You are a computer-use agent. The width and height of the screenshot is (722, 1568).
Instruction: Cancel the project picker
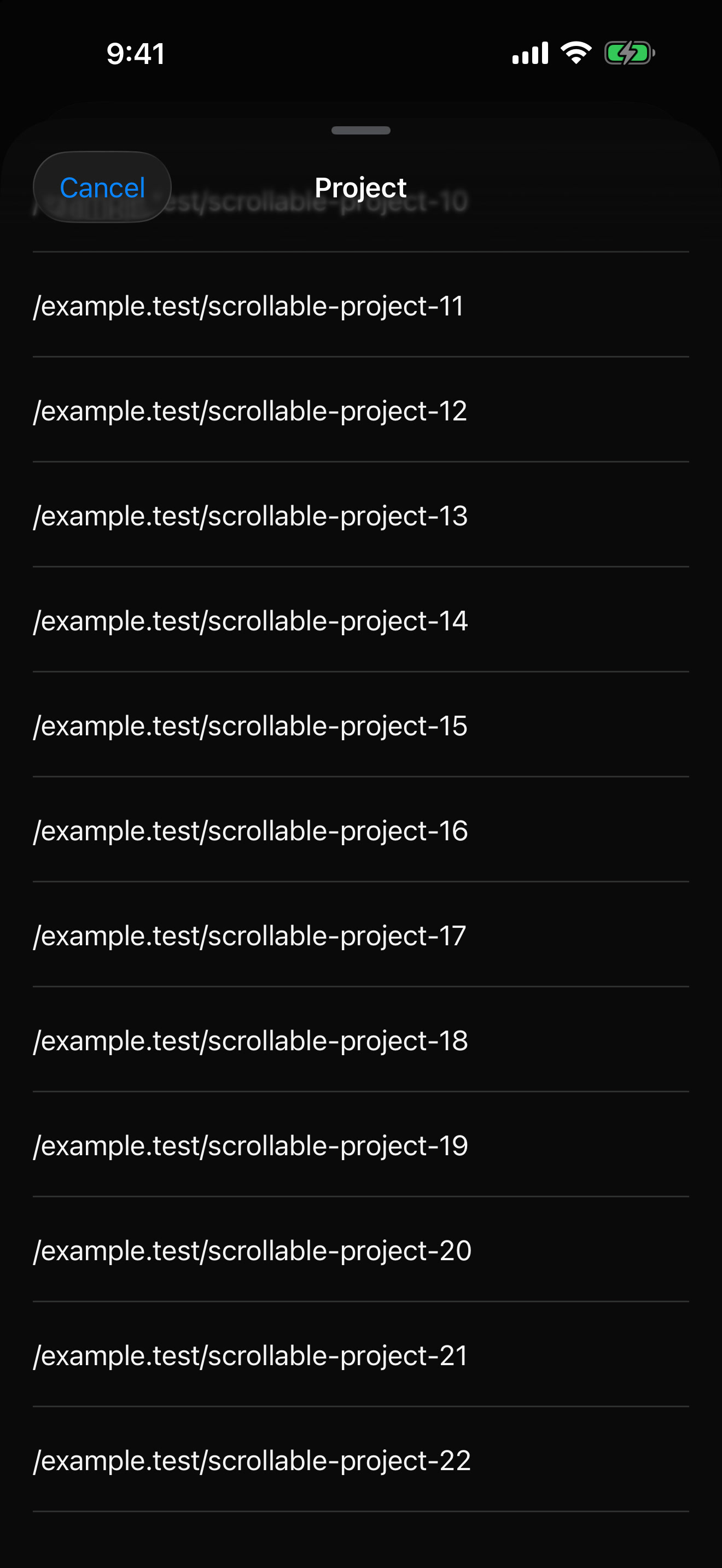(102, 187)
